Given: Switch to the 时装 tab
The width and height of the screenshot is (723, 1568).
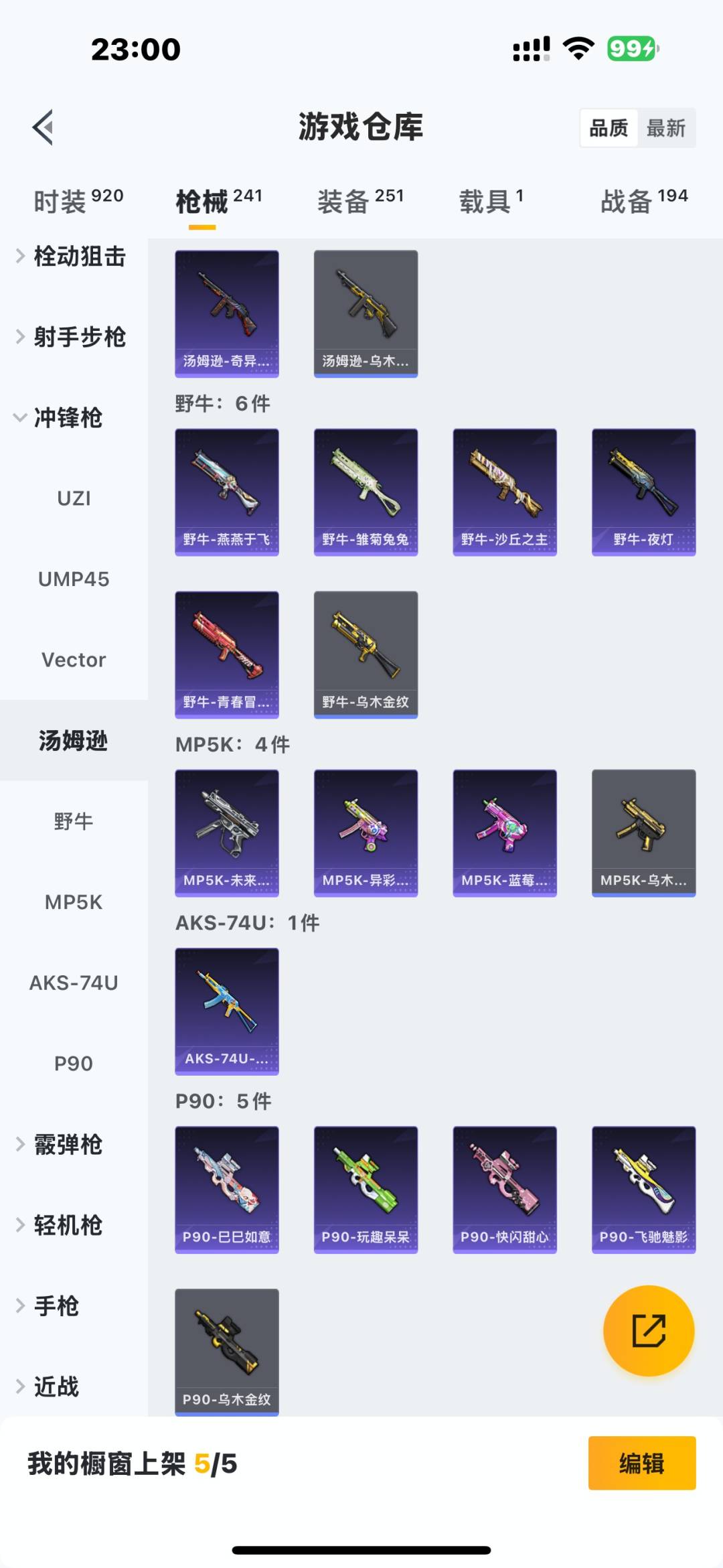Looking at the screenshot, I should (78, 201).
